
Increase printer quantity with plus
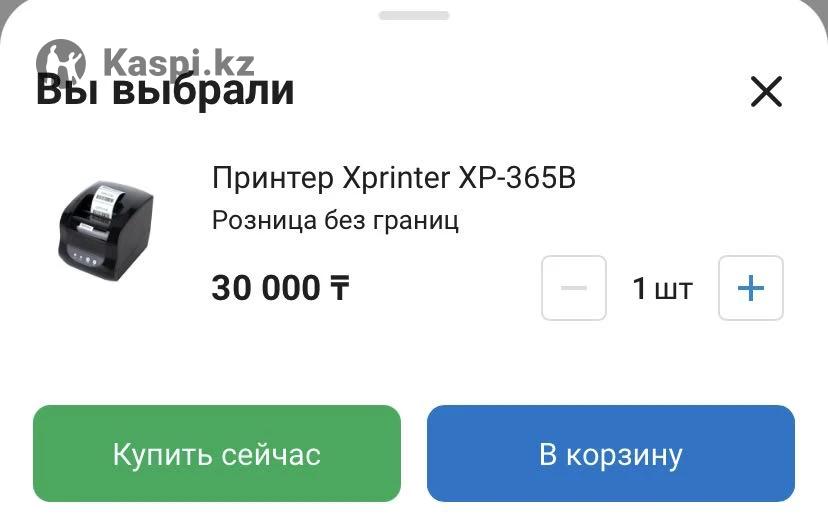[750, 289]
